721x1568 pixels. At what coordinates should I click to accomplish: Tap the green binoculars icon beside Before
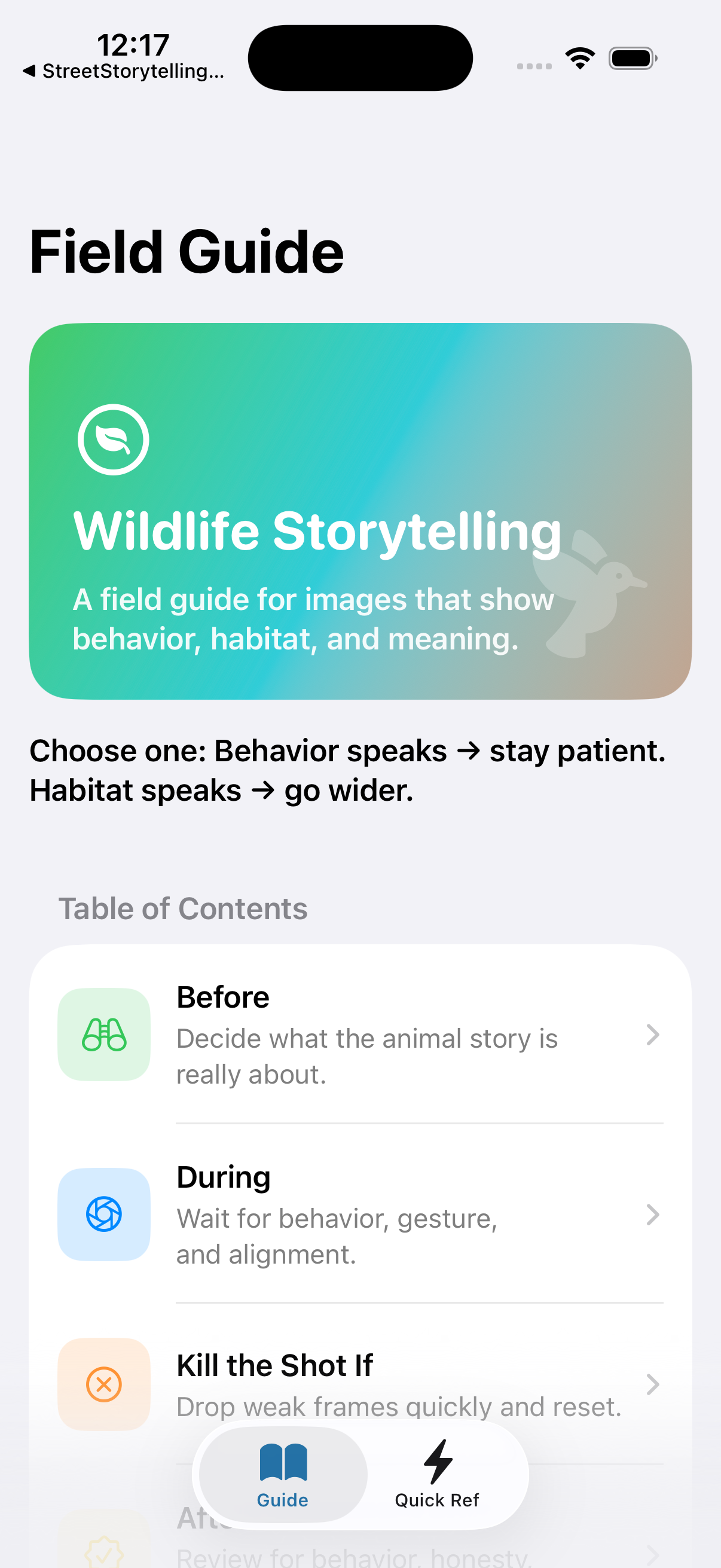click(104, 1033)
